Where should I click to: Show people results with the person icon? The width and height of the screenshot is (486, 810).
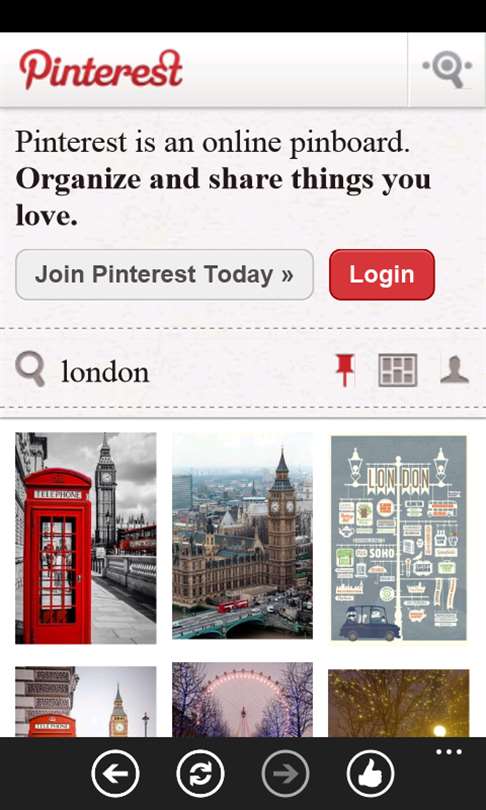click(x=454, y=370)
